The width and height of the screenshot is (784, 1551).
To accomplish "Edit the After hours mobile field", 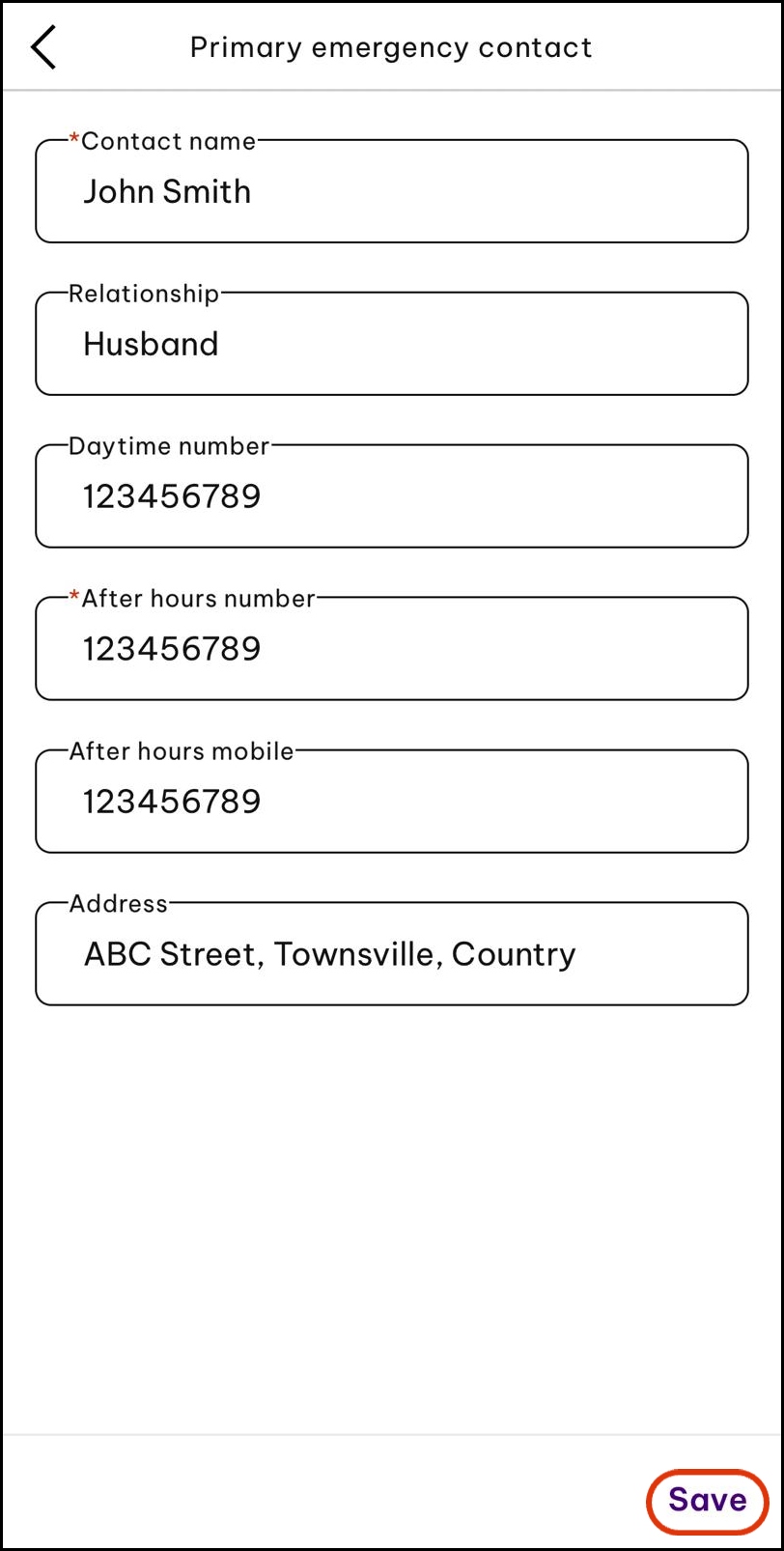I will 392,802.
